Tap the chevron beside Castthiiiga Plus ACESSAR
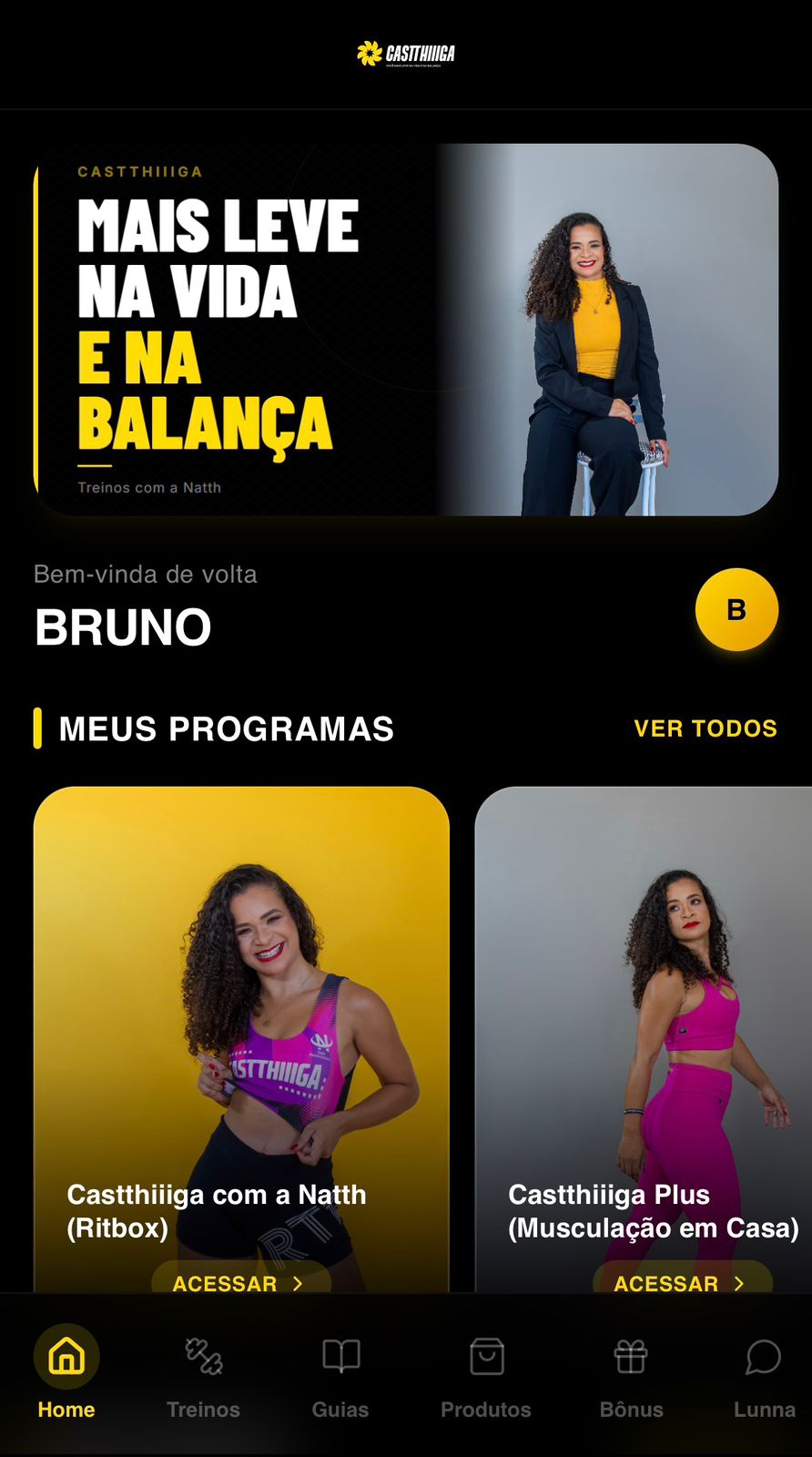The width and height of the screenshot is (812, 1457). pos(740,1284)
